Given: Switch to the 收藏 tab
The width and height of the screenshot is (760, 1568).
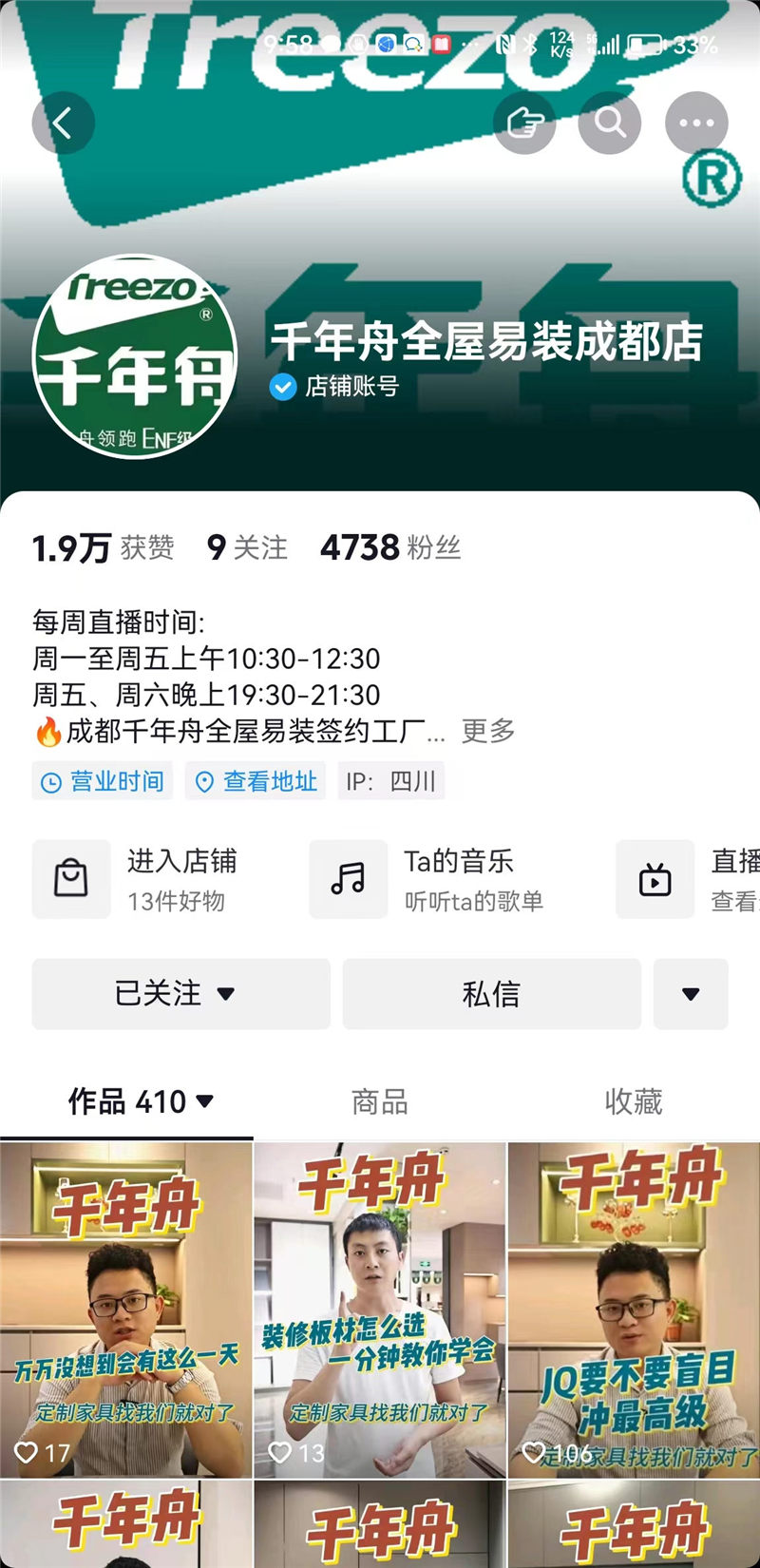Looking at the screenshot, I should [633, 1102].
